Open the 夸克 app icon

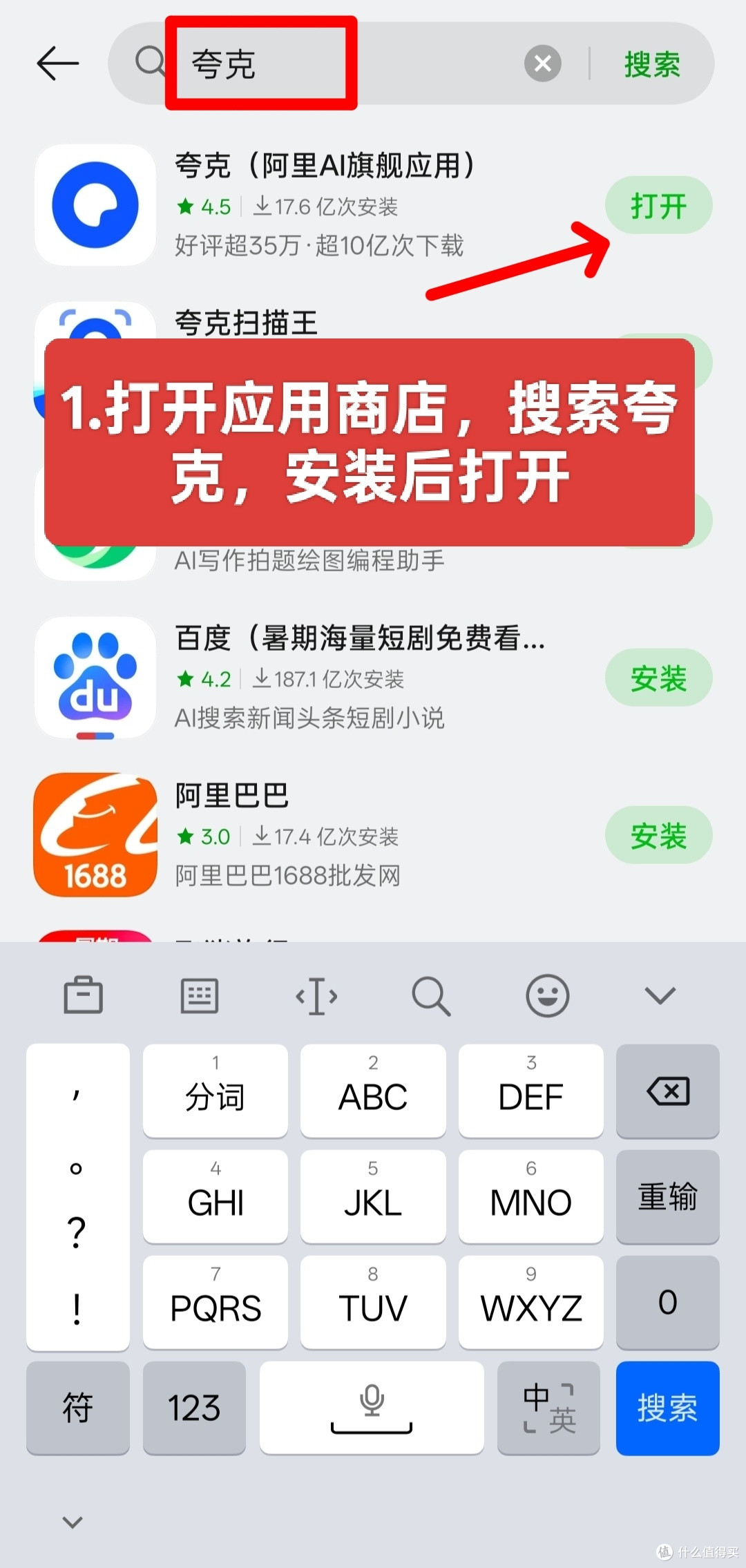[95, 205]
